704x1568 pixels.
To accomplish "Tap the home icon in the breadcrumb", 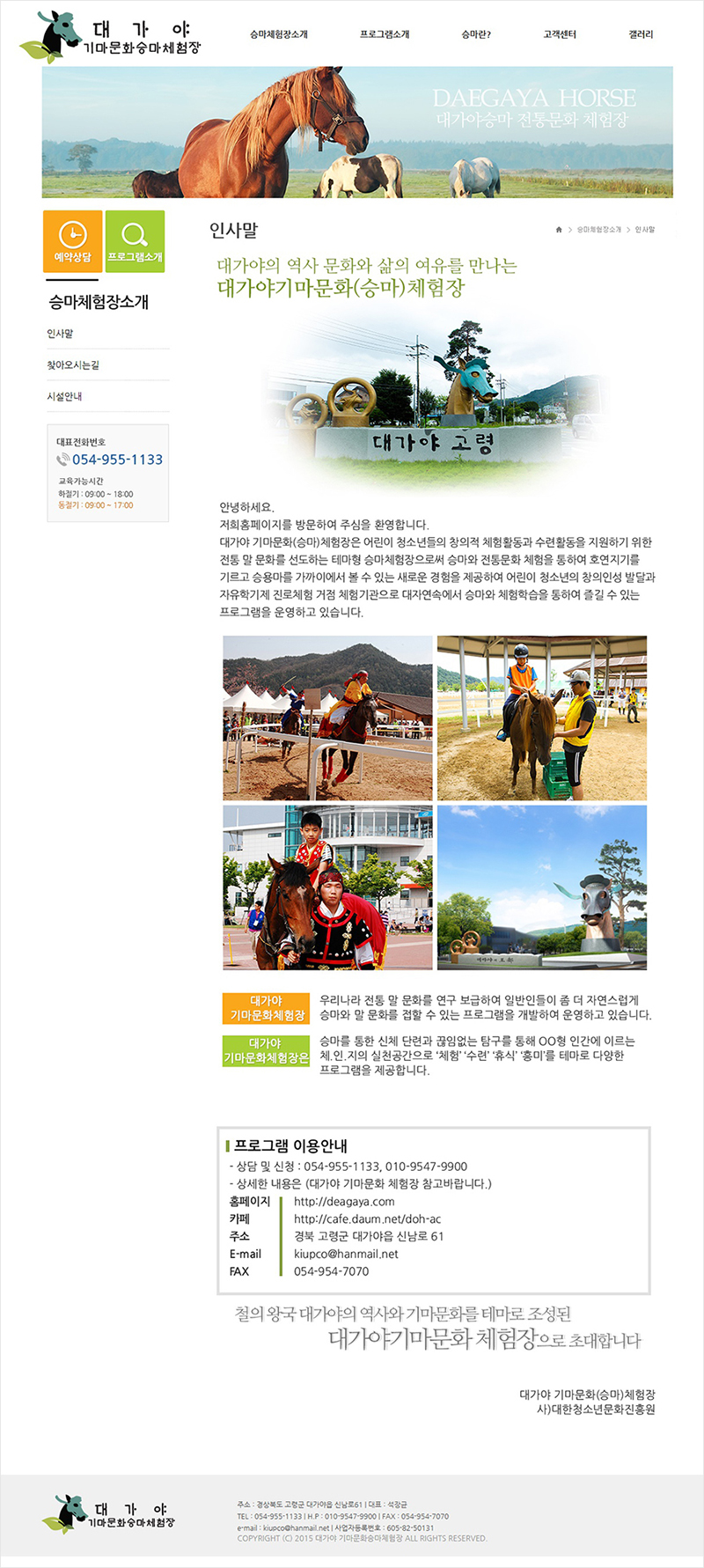I will tap(559, 230).
